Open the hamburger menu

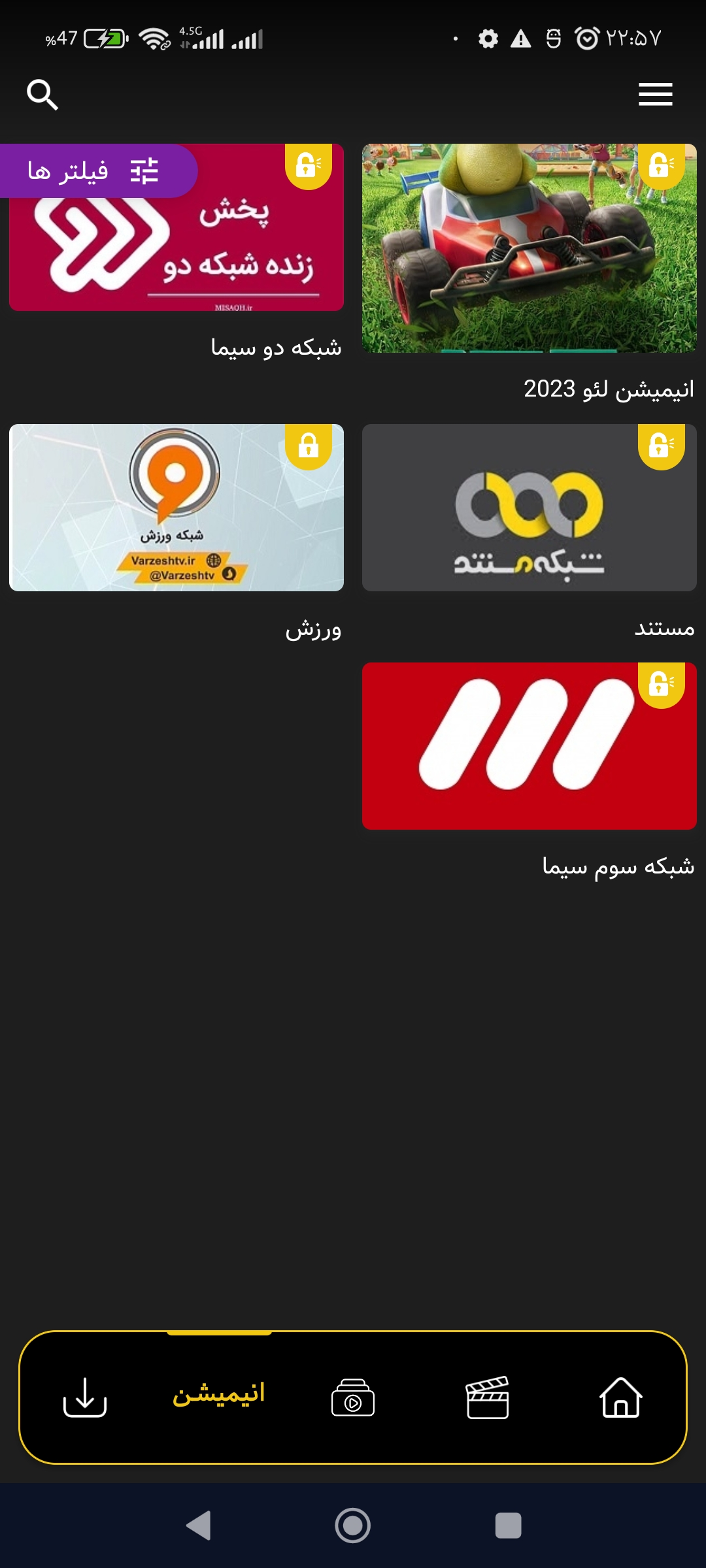[656, 95]
